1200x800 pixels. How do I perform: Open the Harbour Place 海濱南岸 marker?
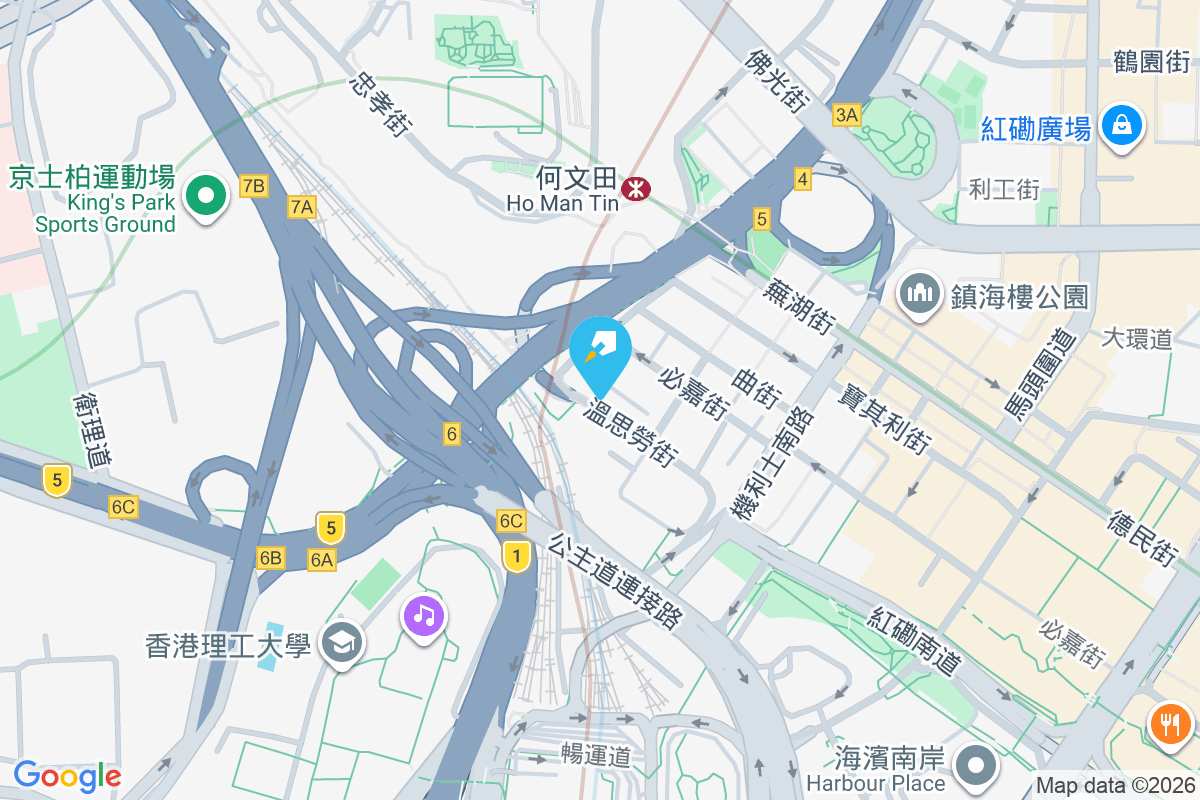coord(974,766)
